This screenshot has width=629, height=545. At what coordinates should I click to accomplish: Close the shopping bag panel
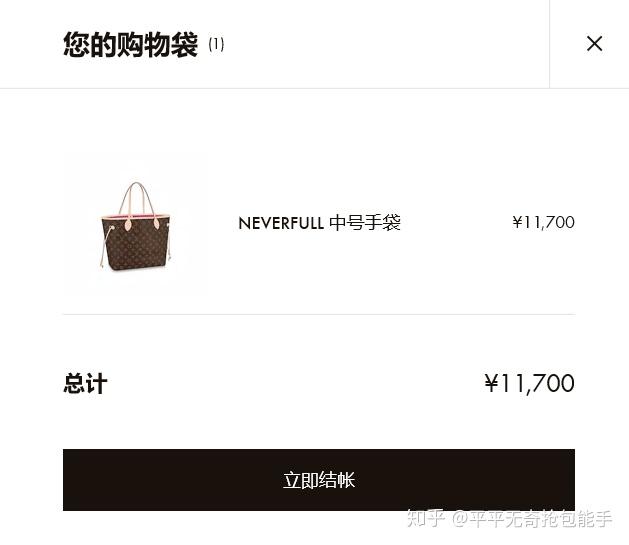click(x=594, y=44)
